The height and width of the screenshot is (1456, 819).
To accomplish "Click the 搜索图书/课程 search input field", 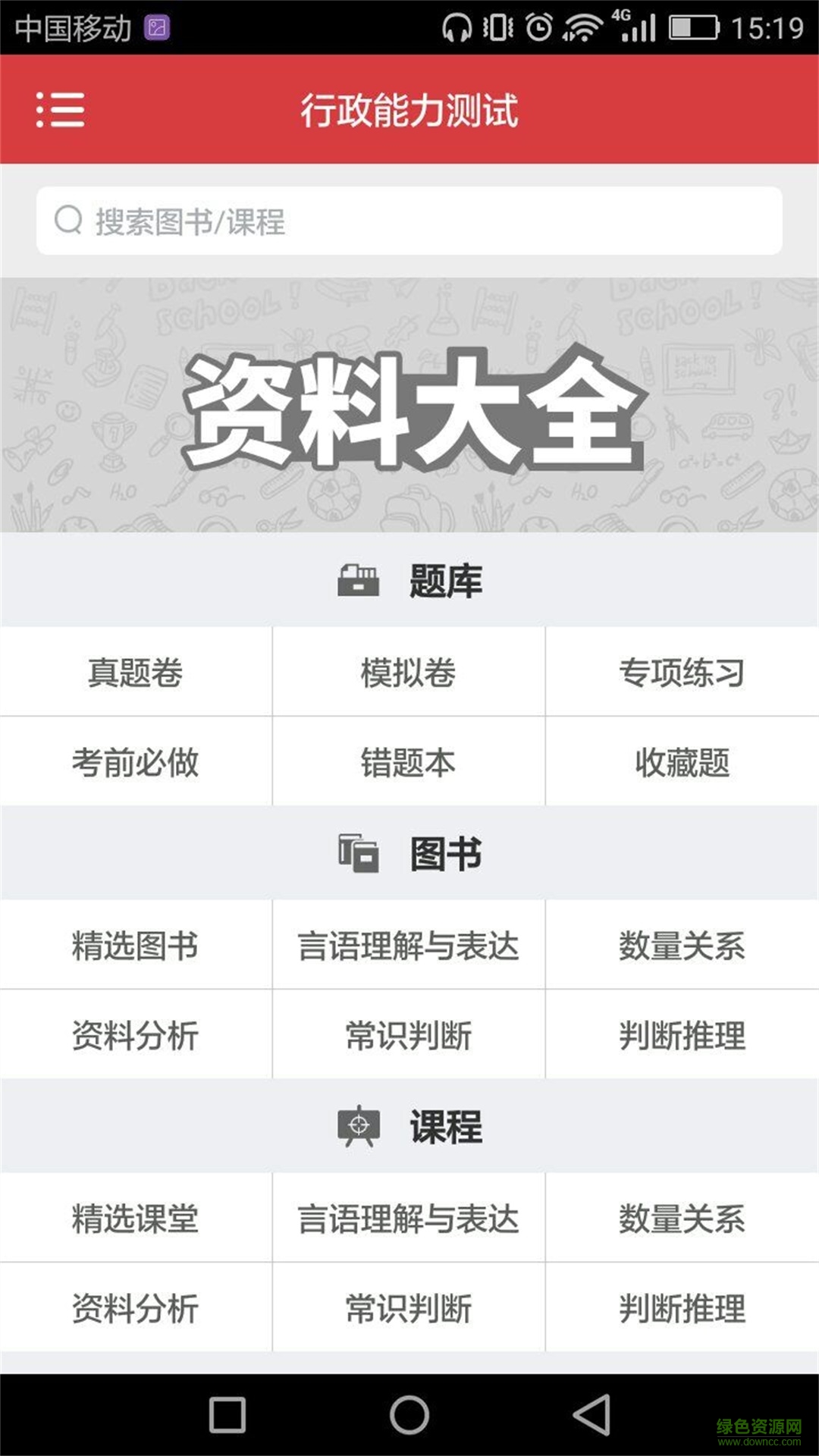I will (409, 221).
